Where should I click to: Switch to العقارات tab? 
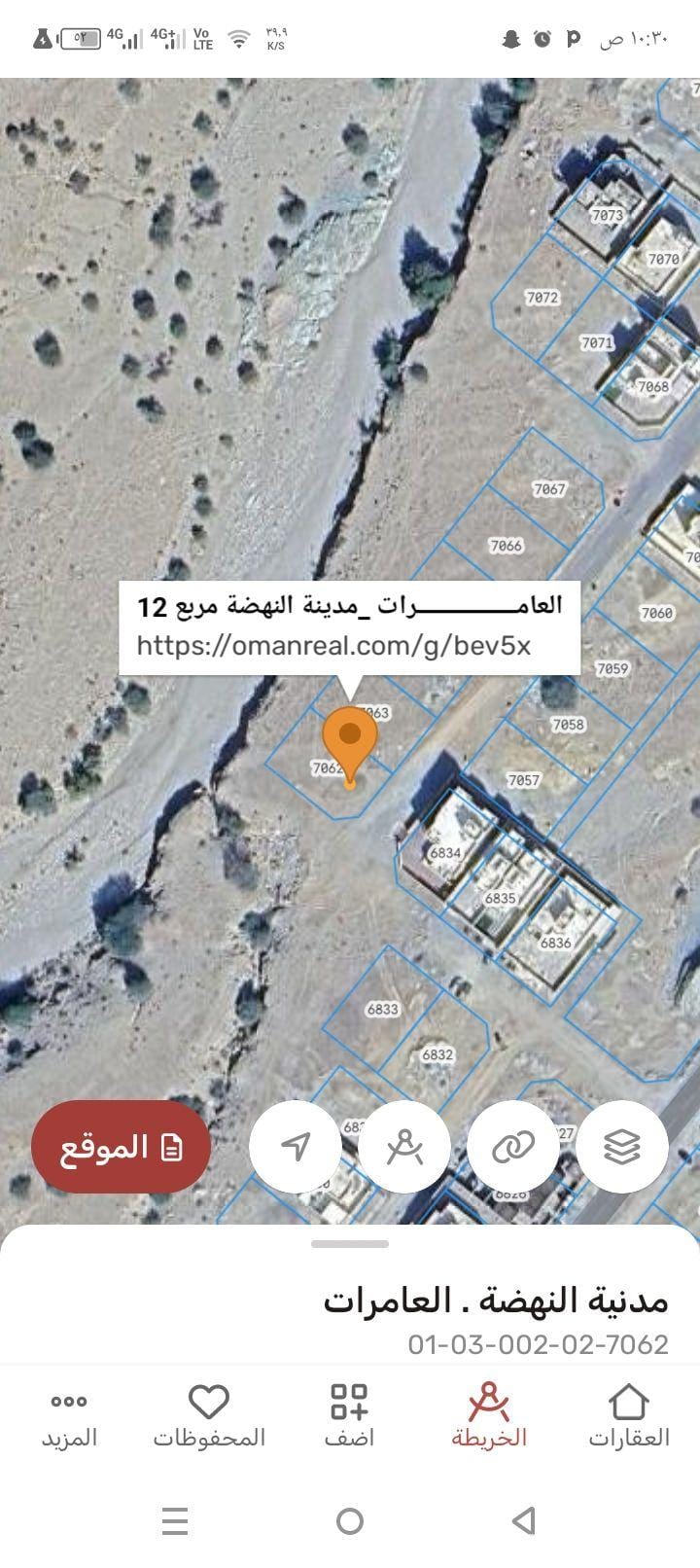tap(629, 1416)
